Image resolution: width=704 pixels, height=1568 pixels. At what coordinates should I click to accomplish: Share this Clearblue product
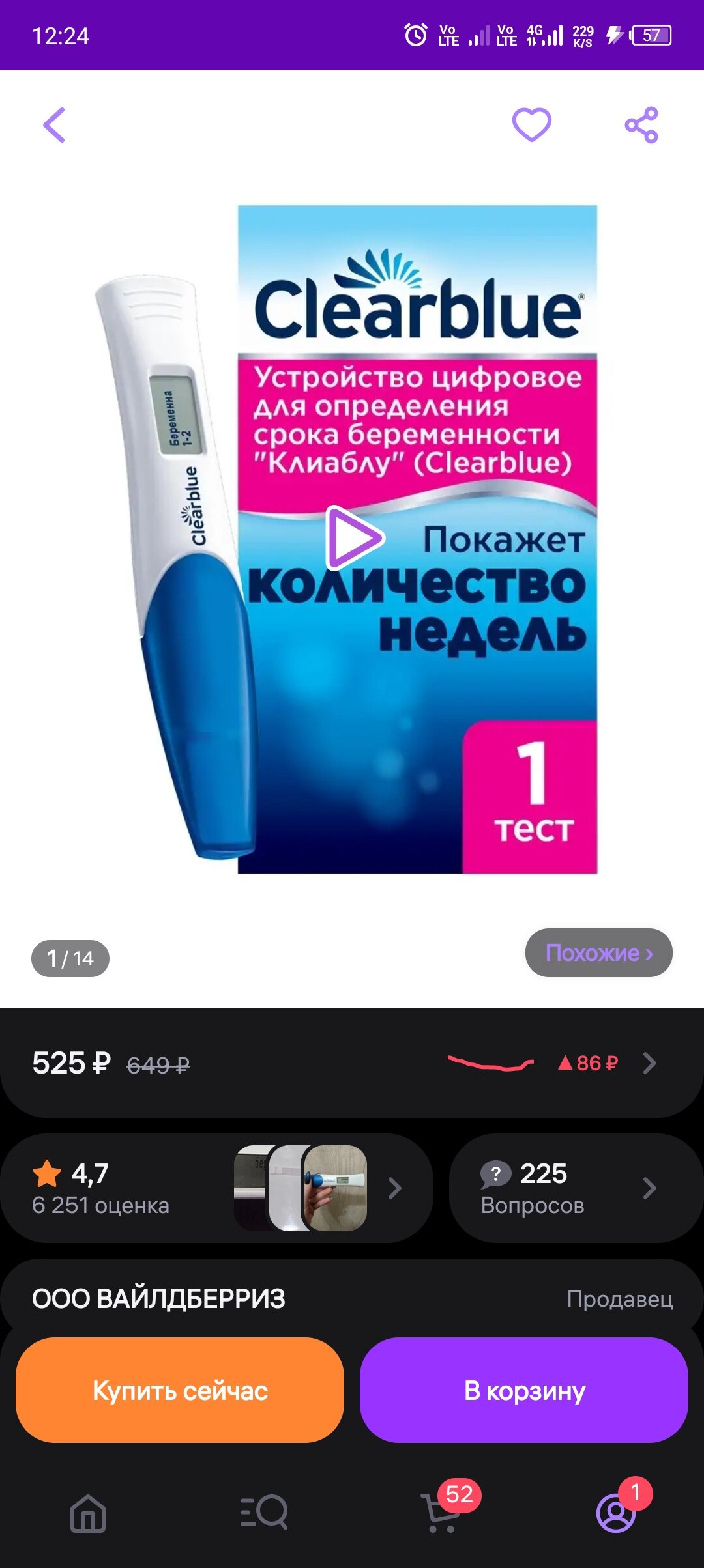point(641,125)
